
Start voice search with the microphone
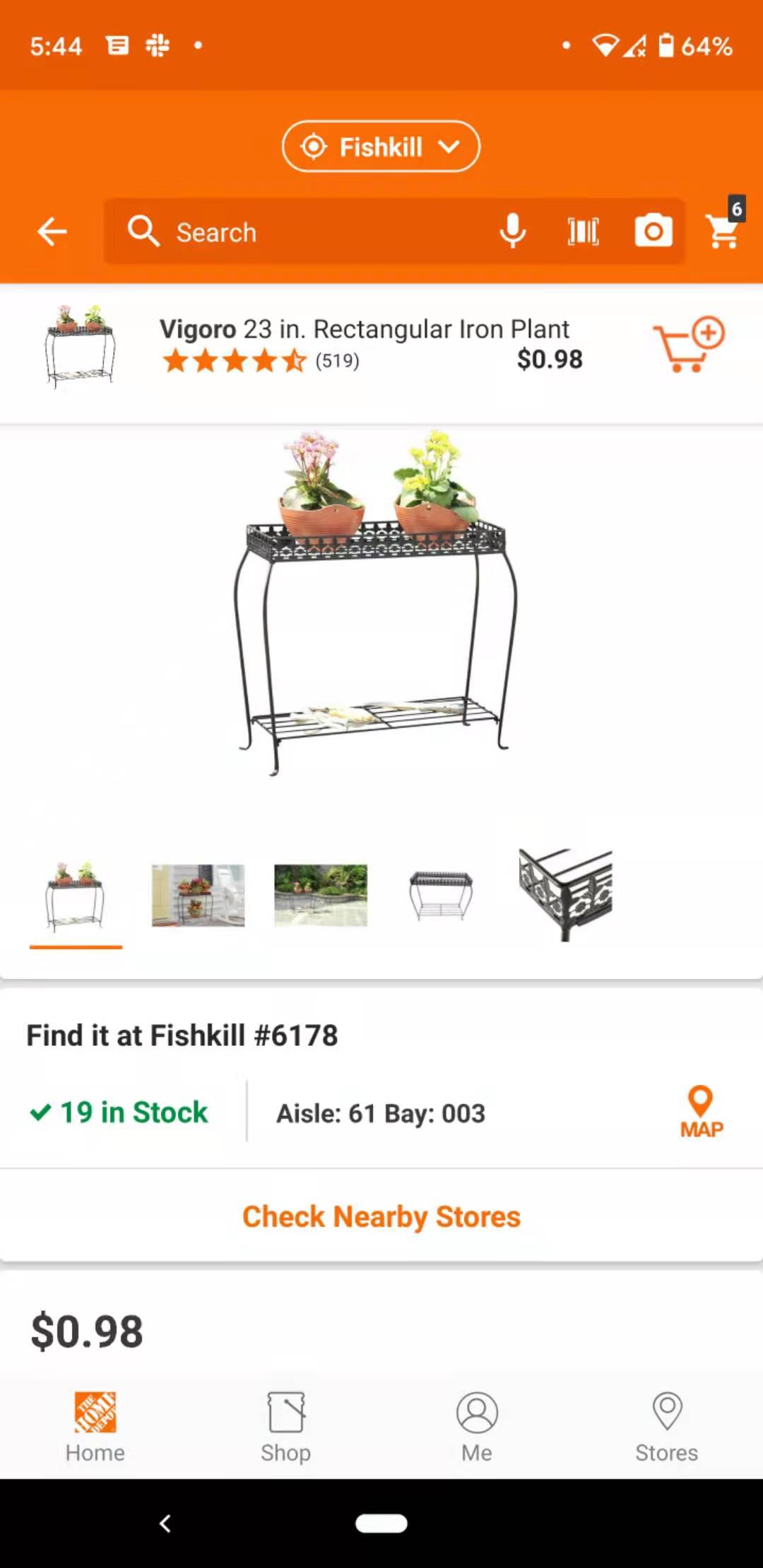coord(512,232)
